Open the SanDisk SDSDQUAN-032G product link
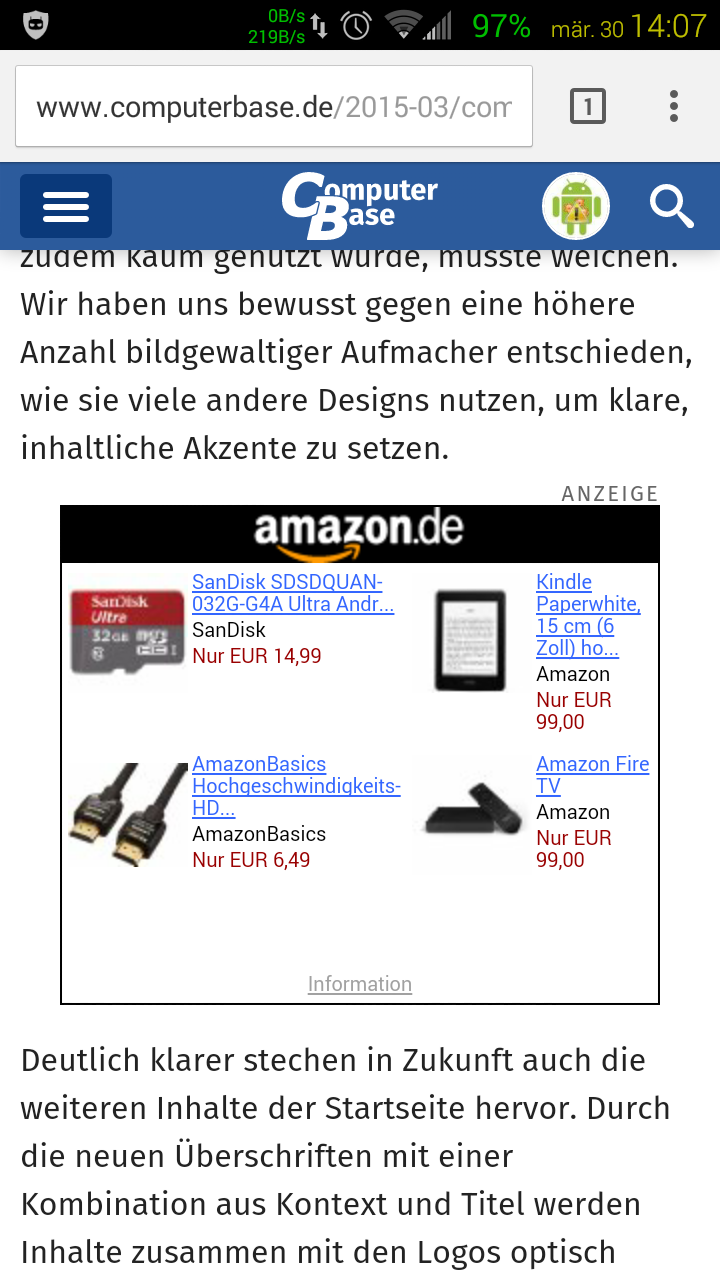 tap(292, 593)
